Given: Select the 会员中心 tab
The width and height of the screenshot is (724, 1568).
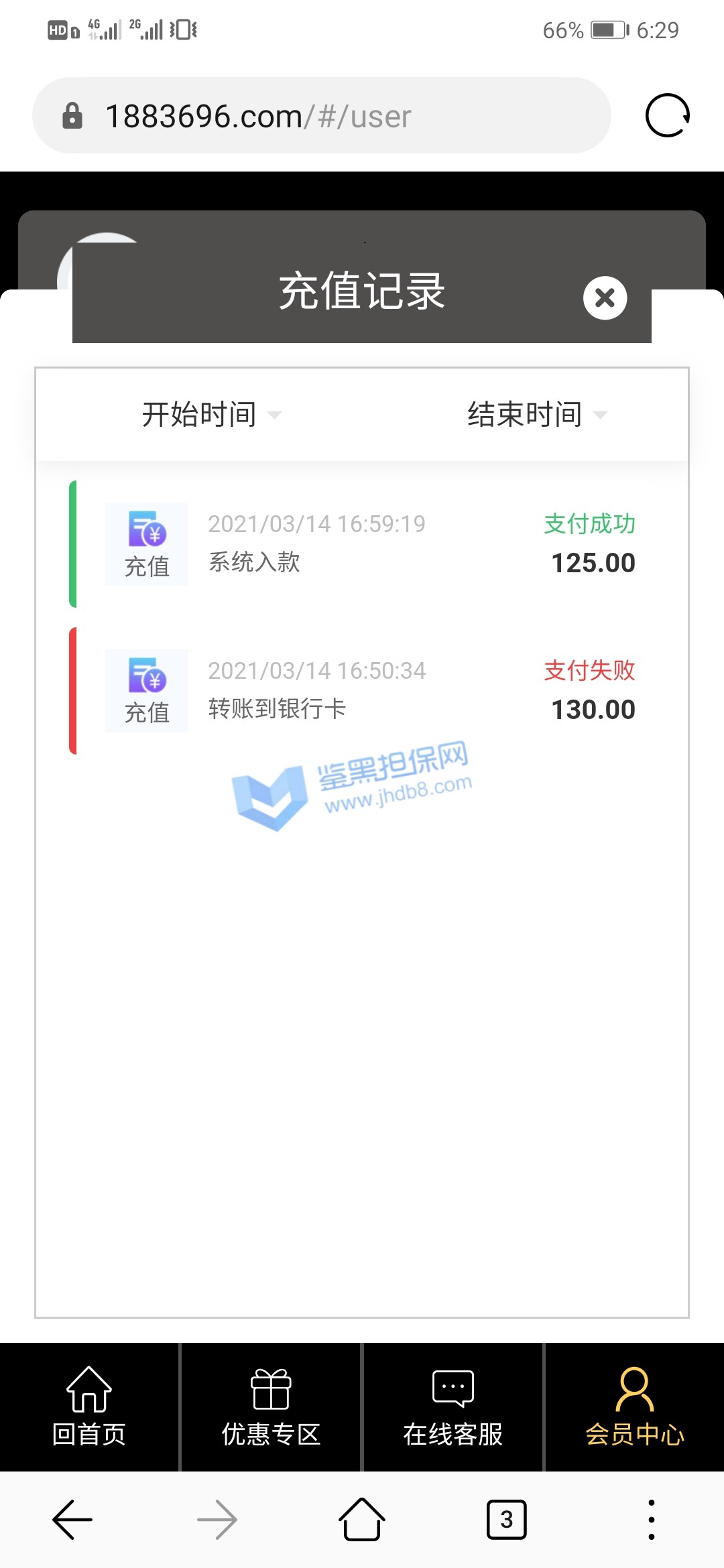Looking at the screenshot, I should click(634, 1407).
